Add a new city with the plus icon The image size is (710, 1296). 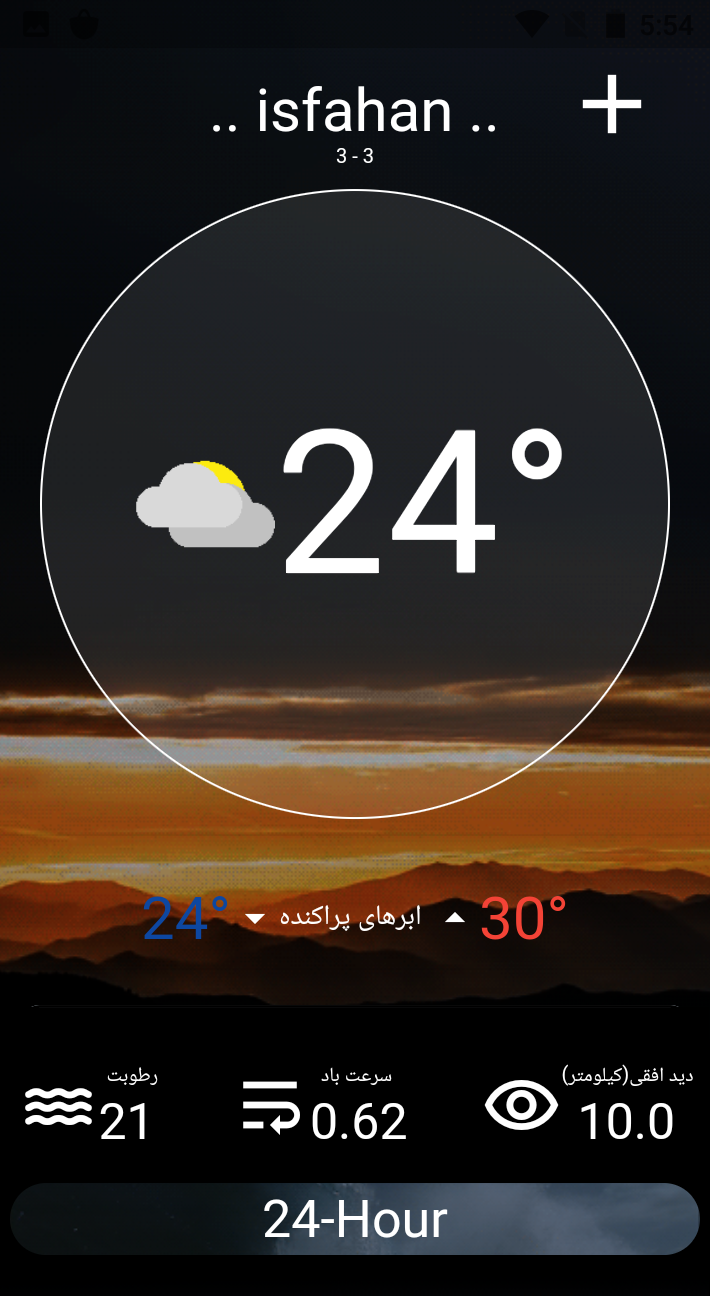coord(611,104)
